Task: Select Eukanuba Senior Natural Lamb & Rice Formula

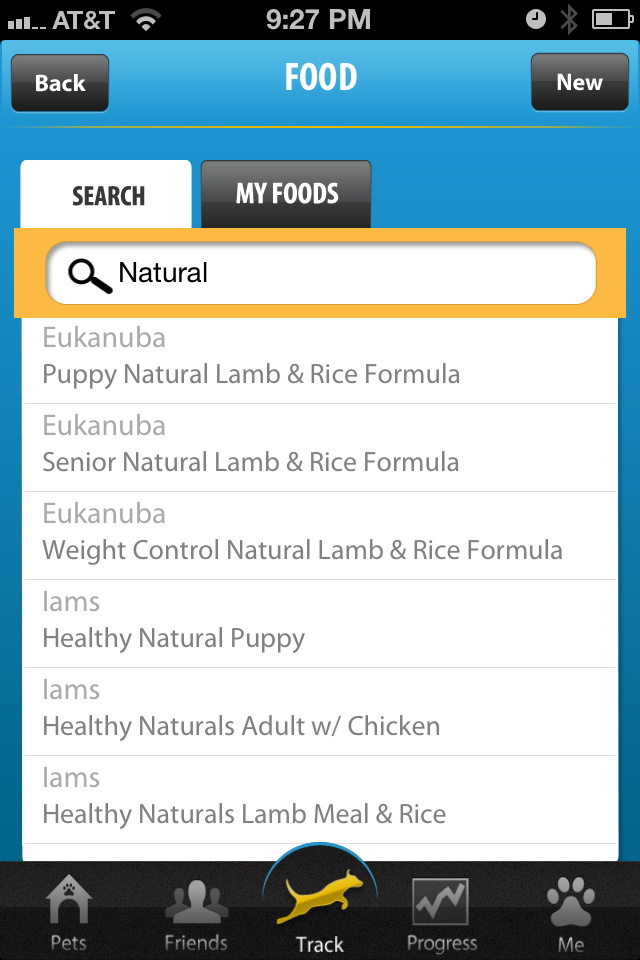Action: click(x=320, y=445)
